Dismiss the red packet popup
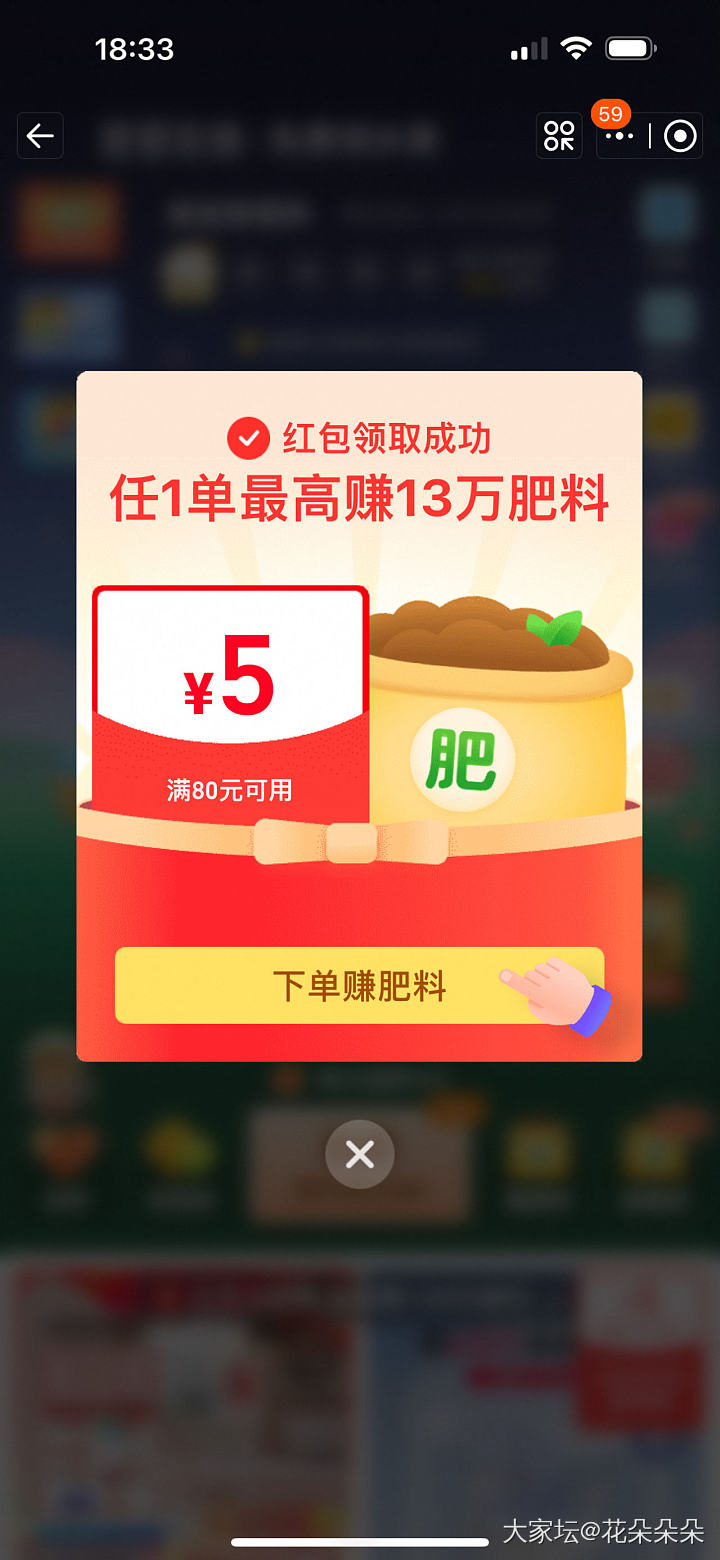The width and height of the screenshot is (720, 1560). point(360,1155)
